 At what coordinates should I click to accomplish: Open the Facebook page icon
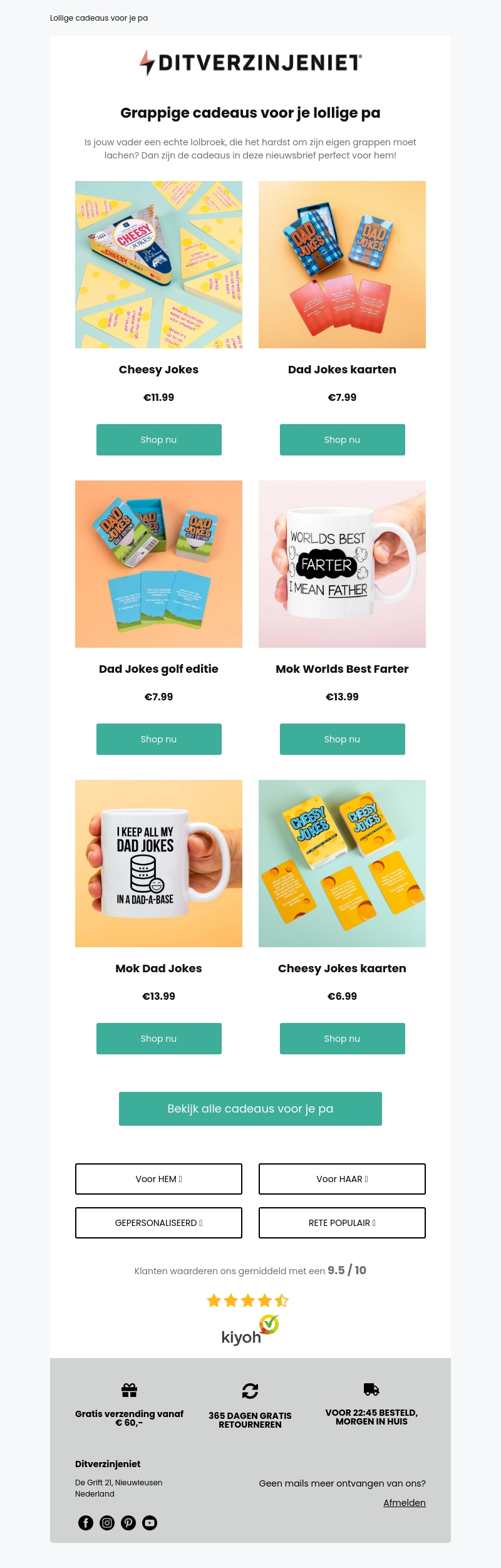tap(86, 1523)
